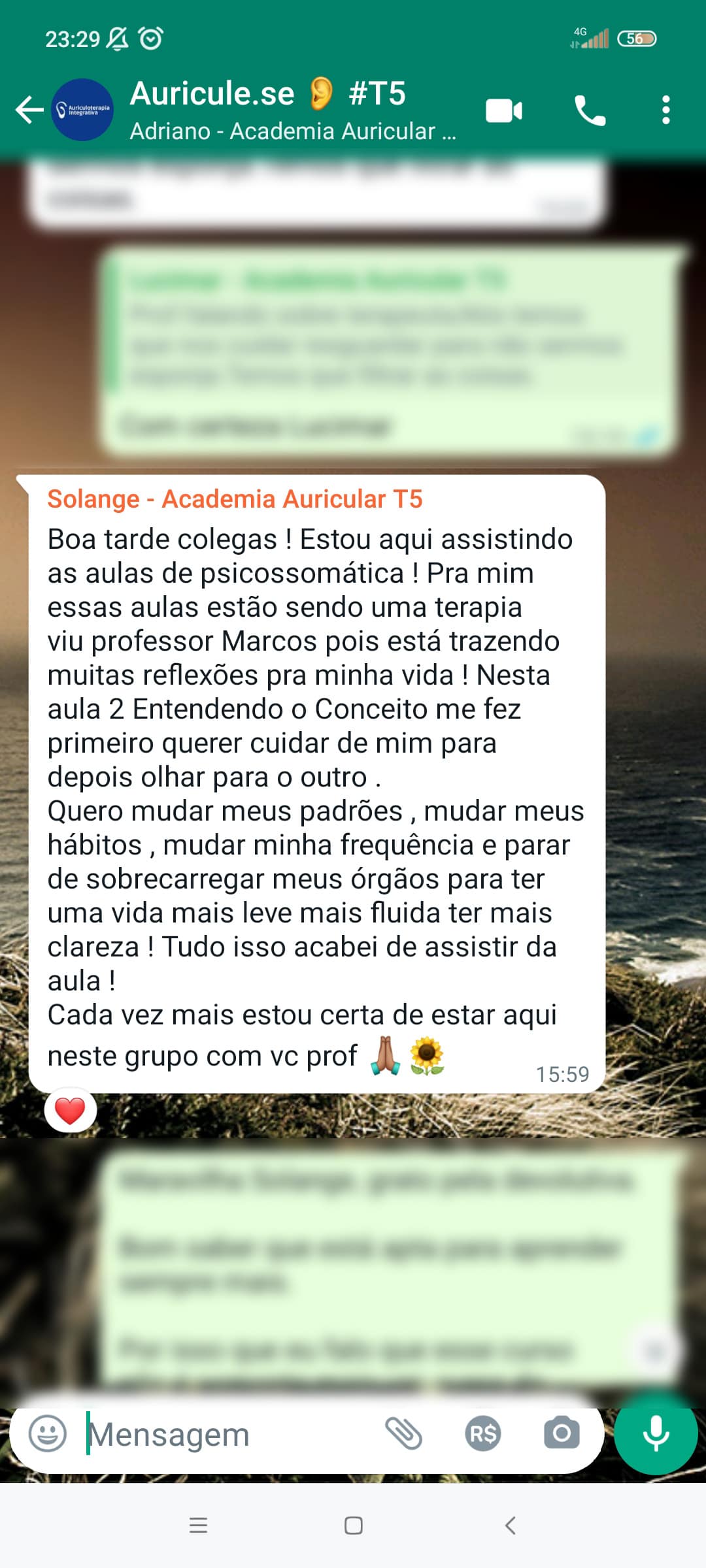Focus the Mensagem text field
This screenshot has height=1568, width=706.
[222, 1435]
